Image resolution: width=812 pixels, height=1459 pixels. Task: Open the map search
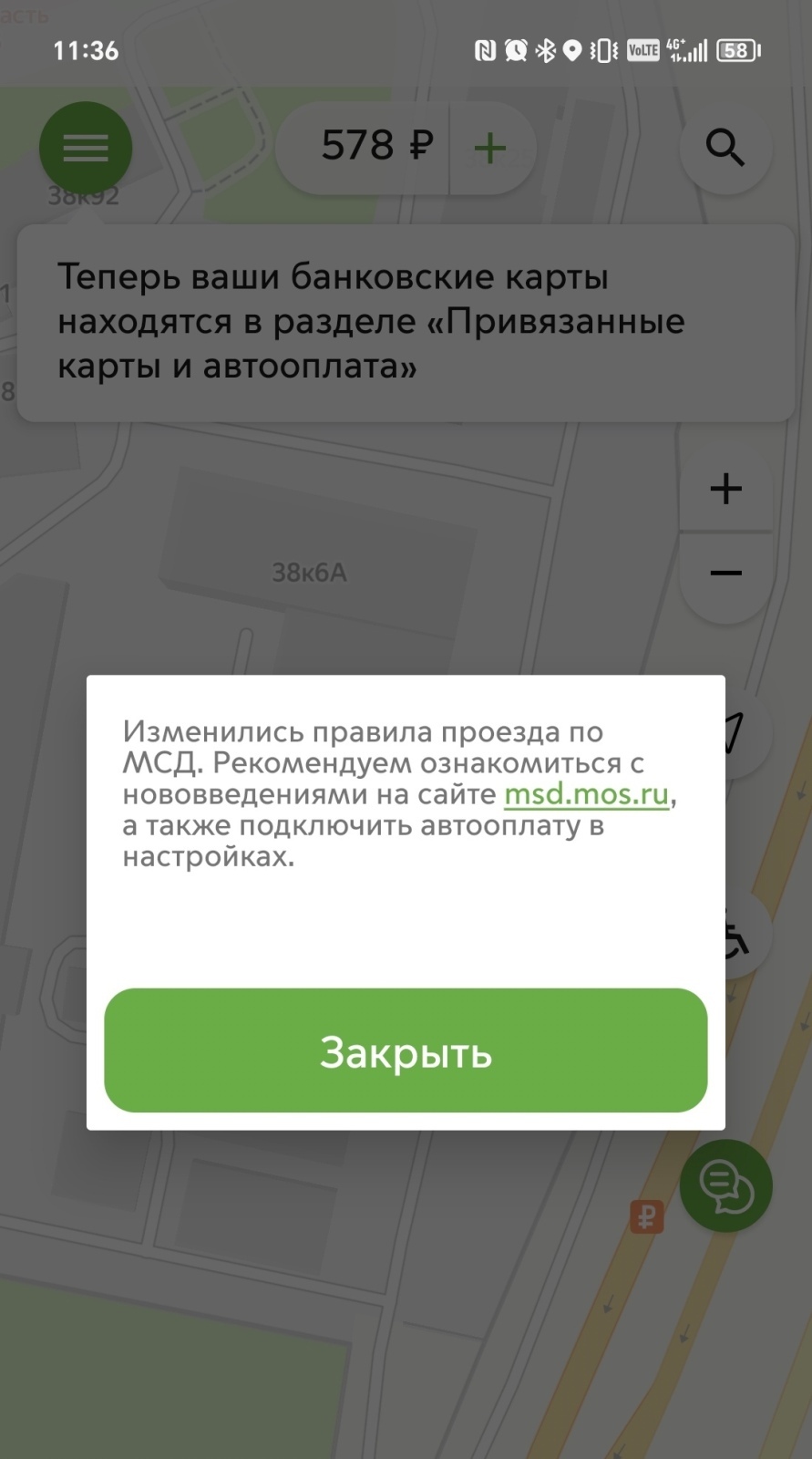[x=725, y=148]
